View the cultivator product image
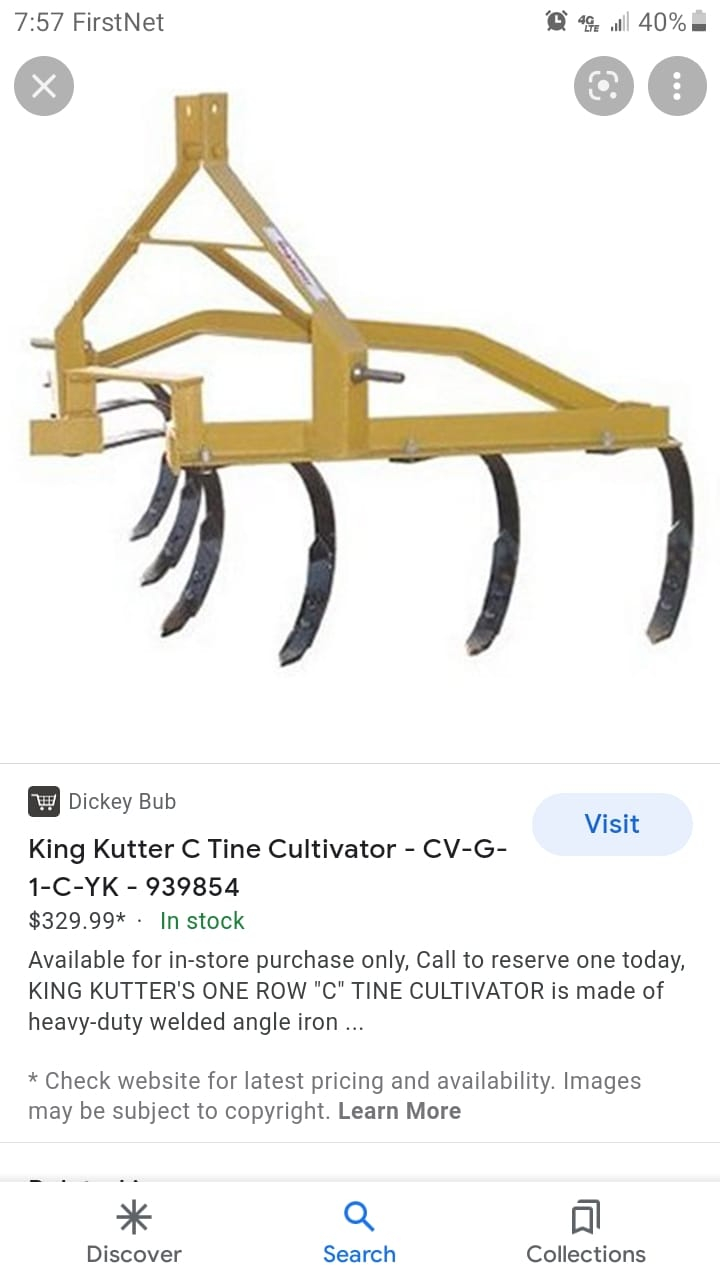This screenshot has width=720, height=1280. 360,400
